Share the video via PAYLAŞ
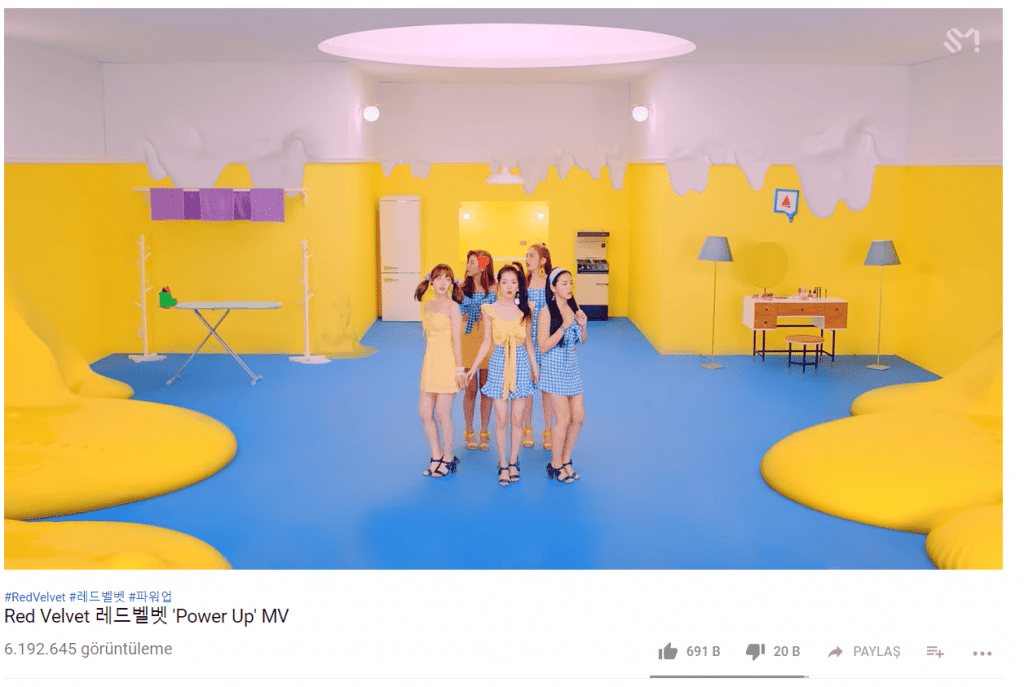Screen dimensions: 1024x687 click(x=864, y=652)
